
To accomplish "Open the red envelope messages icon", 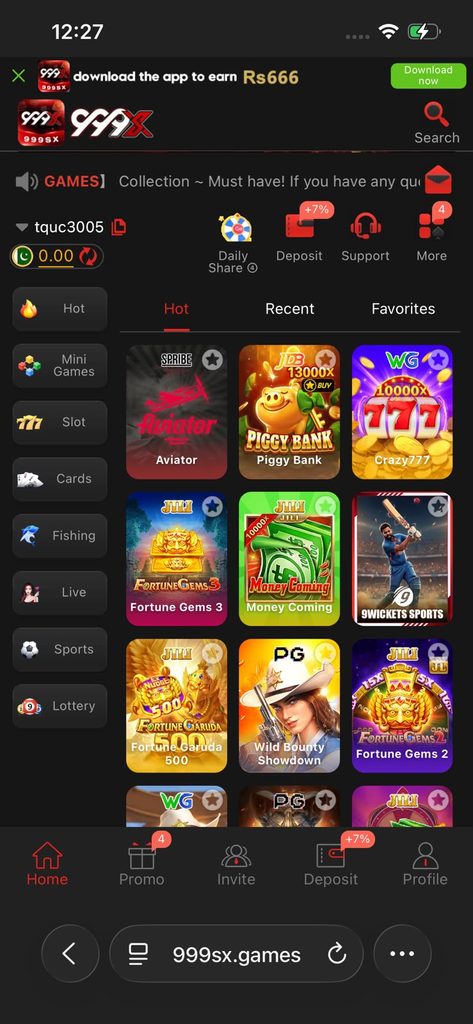I will (x=438, y=180).
